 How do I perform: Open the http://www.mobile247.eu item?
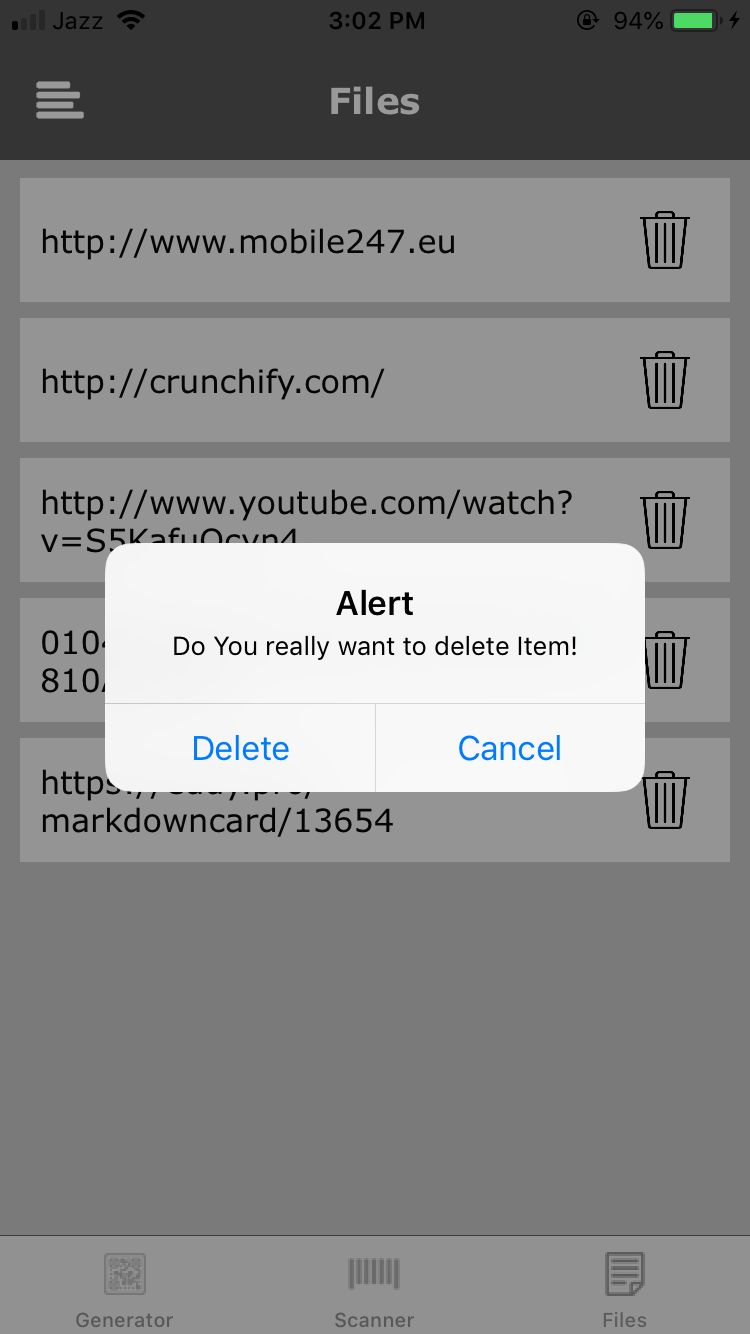point(248,242)
